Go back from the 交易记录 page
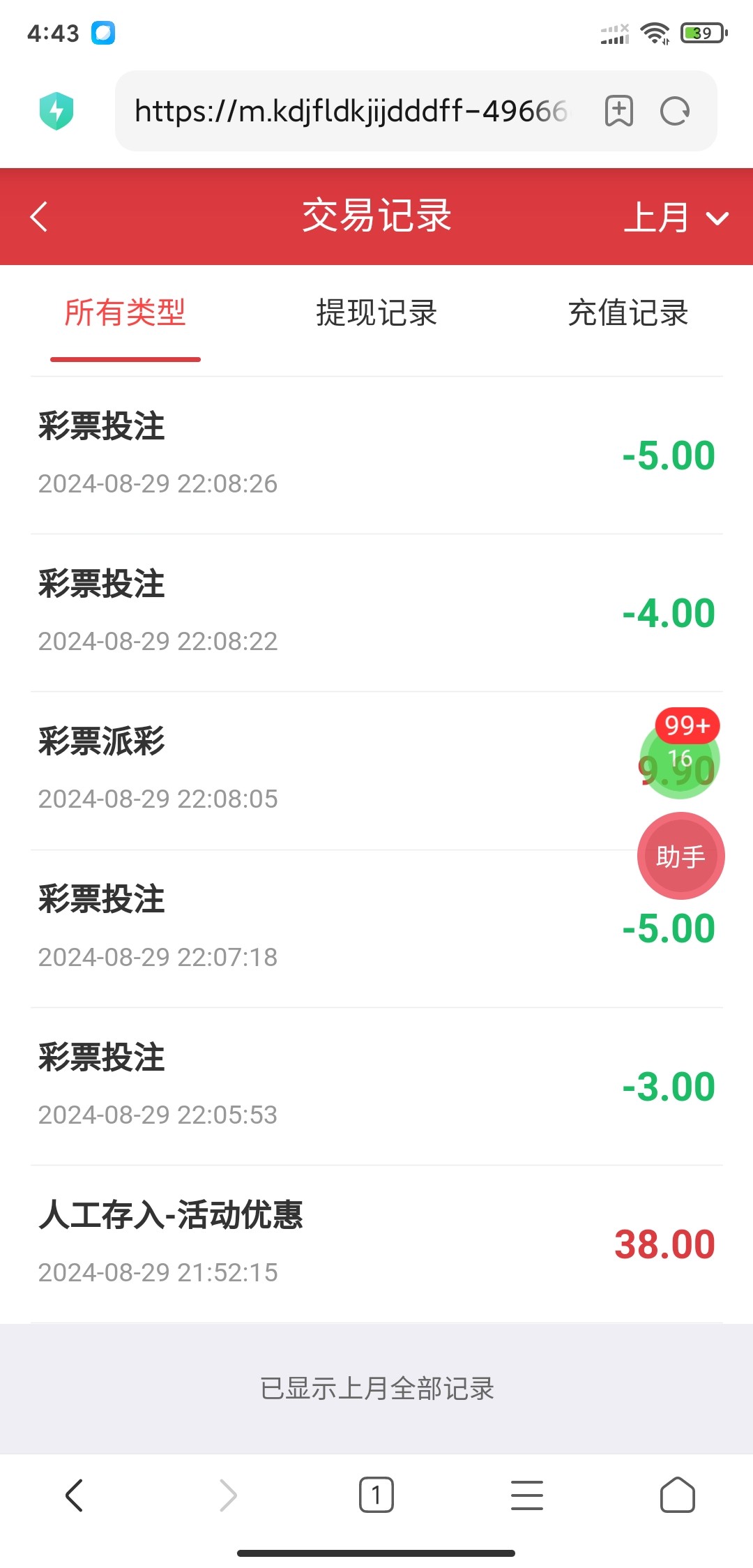This screenshot has height=1568, width=753. [x=40, y=216]
